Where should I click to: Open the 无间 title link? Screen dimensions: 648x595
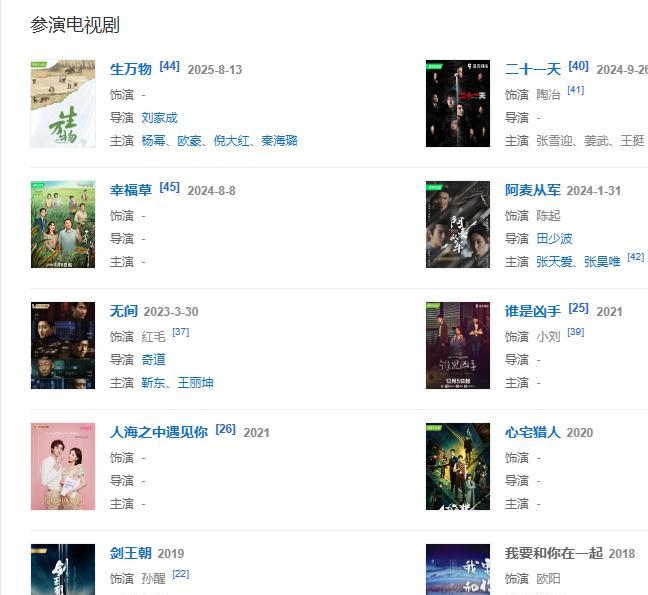[124, 311]
